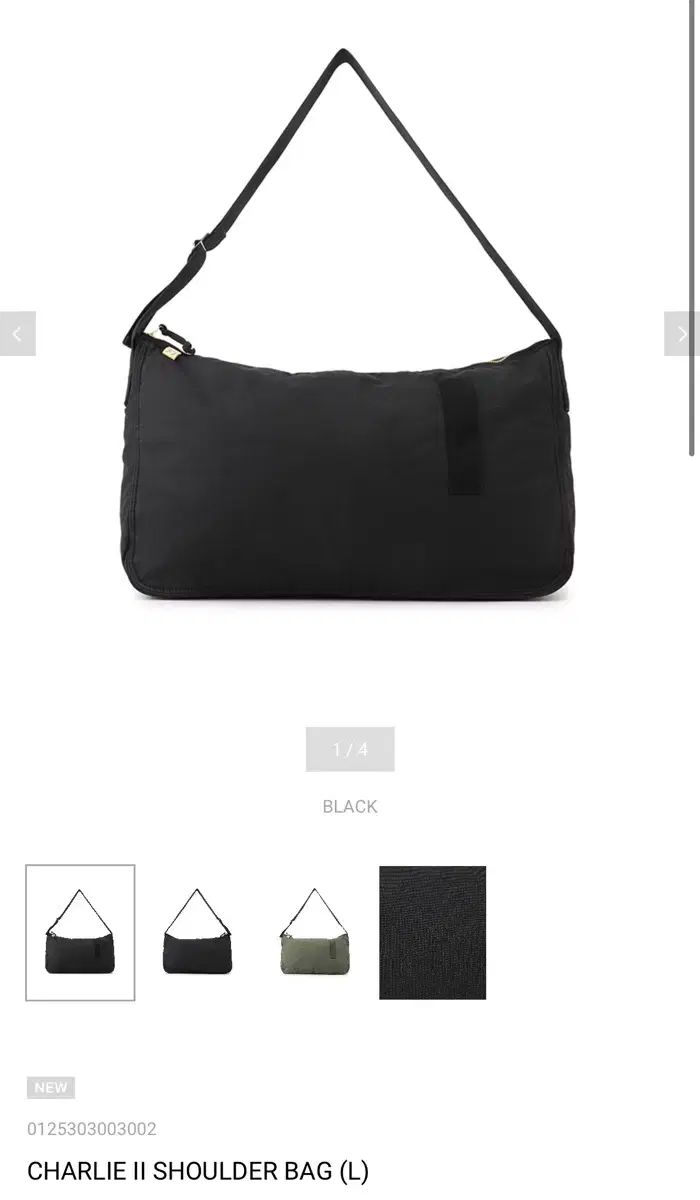The width and height of the screenshot is (700, 1200).
Task: Select the first black bag thumbnail
Action: 80,932
